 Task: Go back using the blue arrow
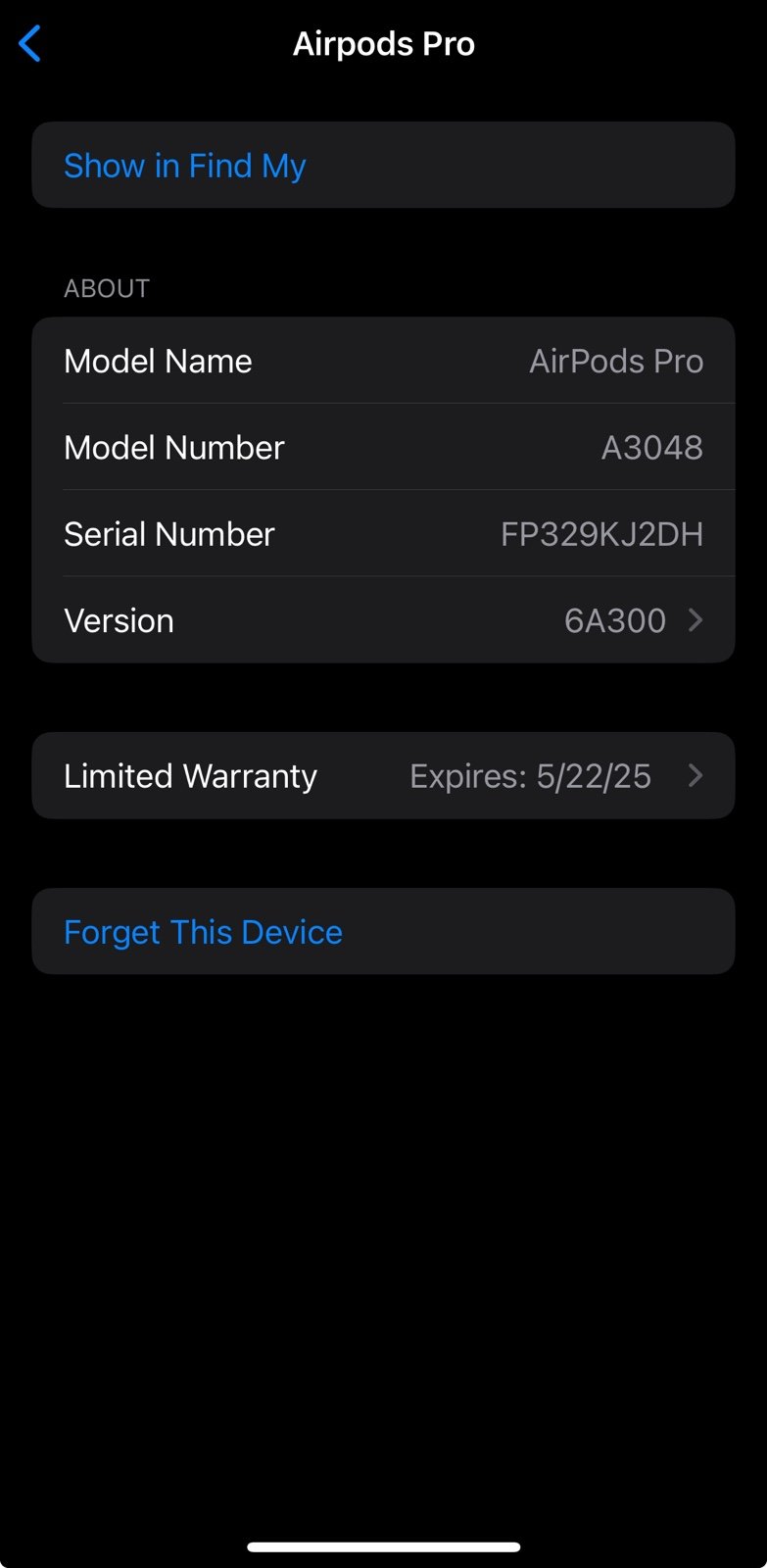click(x=30, y=44)
